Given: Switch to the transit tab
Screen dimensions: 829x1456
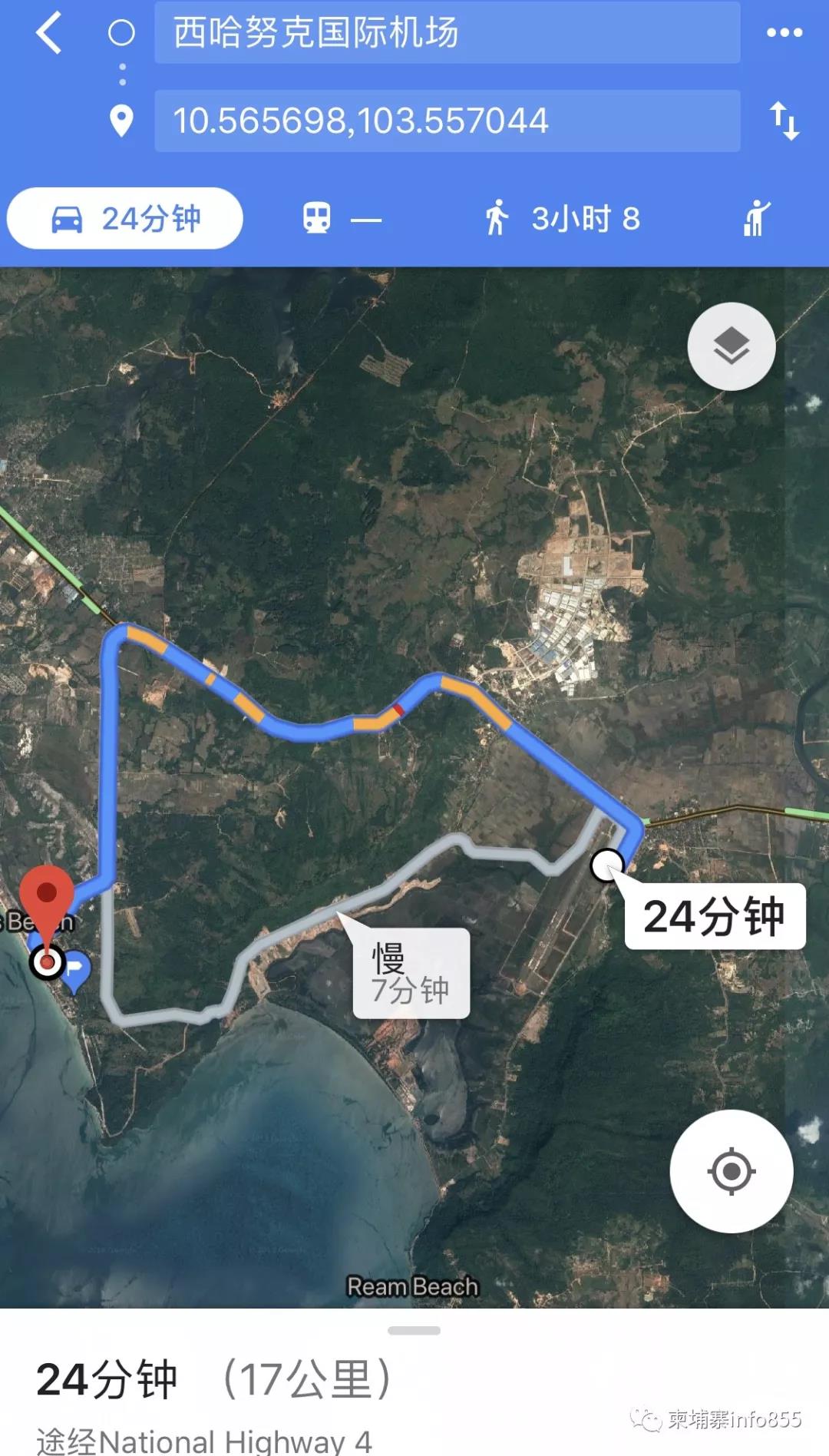Looking at the screenshot, I should click(341, 219).
